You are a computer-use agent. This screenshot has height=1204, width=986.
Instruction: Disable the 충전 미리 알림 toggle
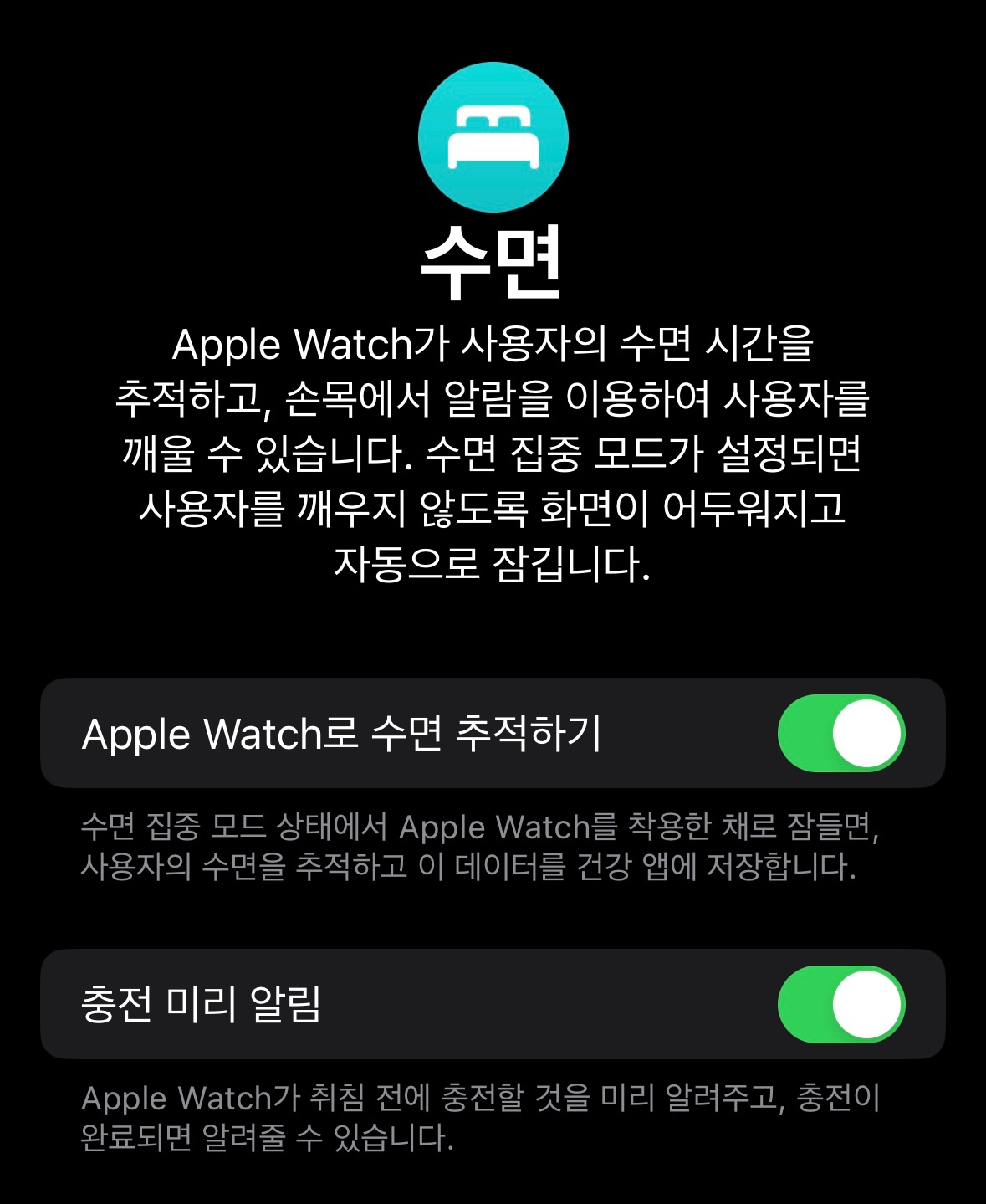(x=840, y=1004)
